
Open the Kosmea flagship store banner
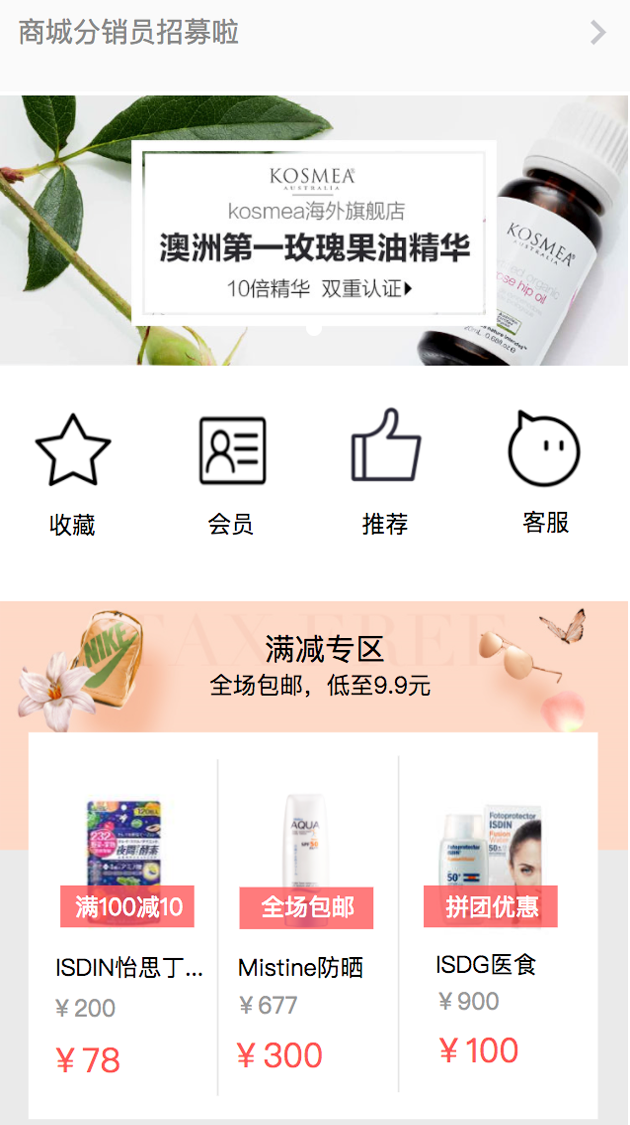click(314, 231)
